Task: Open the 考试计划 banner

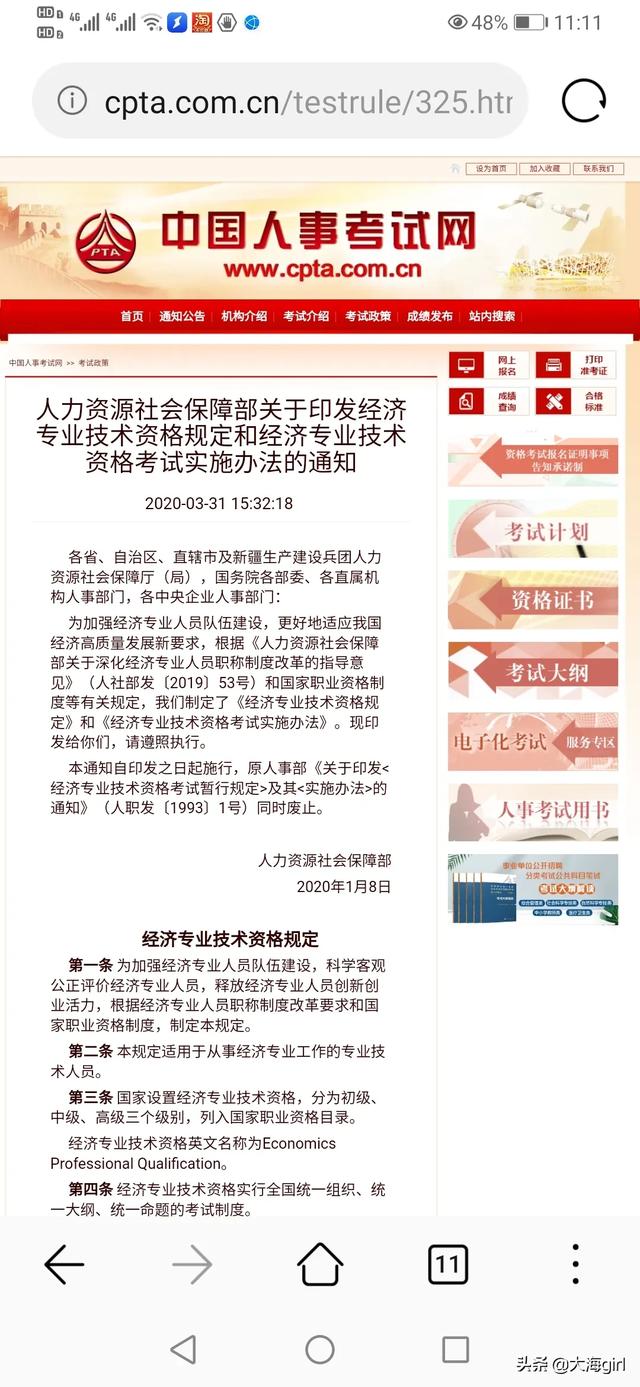Action: [x=533, y=530]
